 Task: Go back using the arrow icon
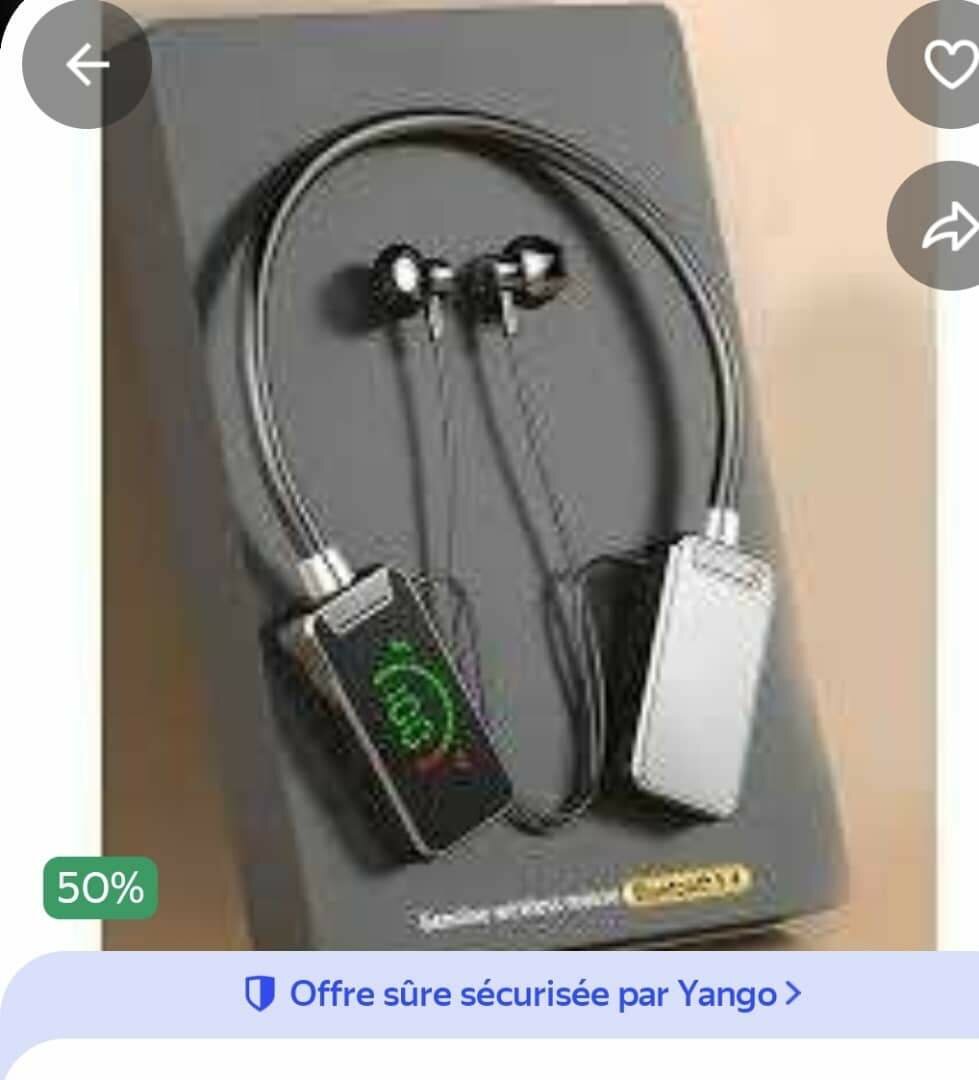[86, 65]
